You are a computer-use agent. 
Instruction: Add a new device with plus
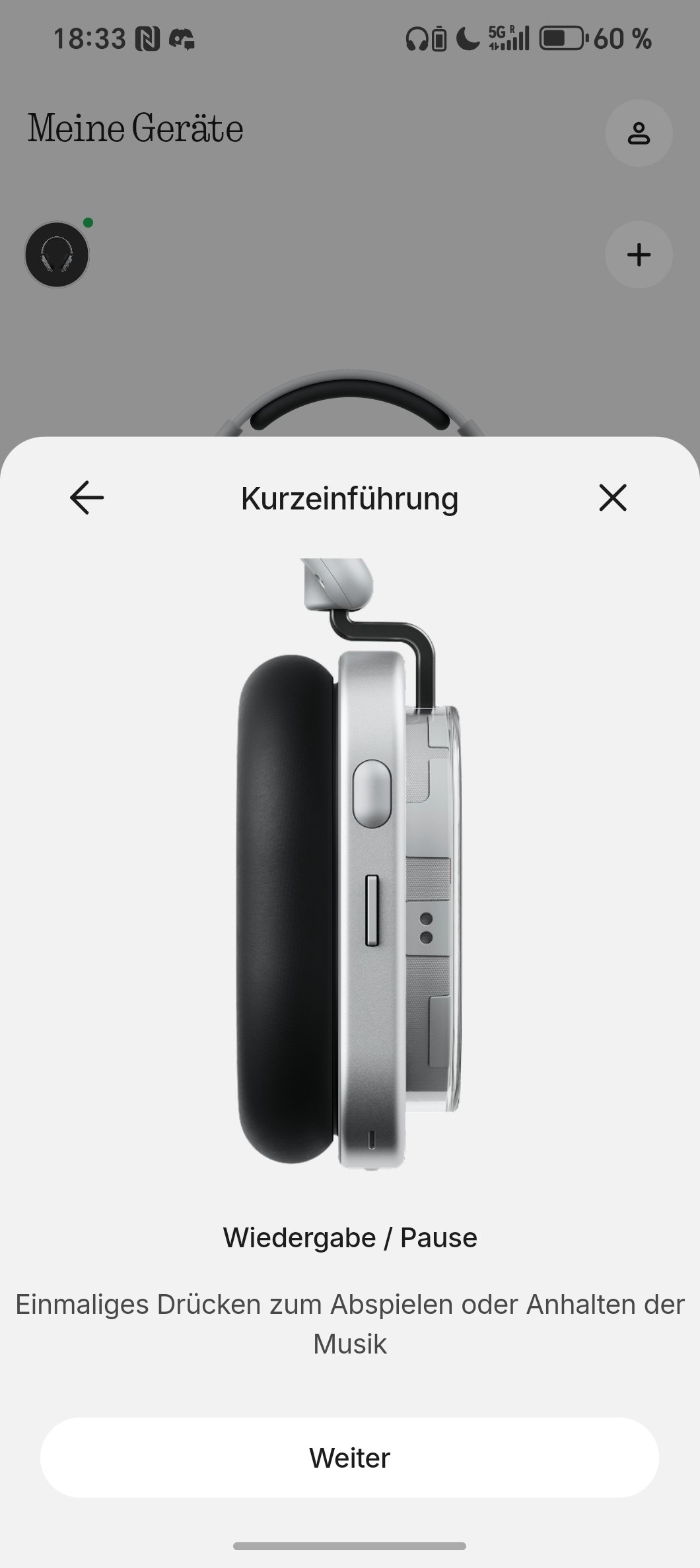point(639,255)
